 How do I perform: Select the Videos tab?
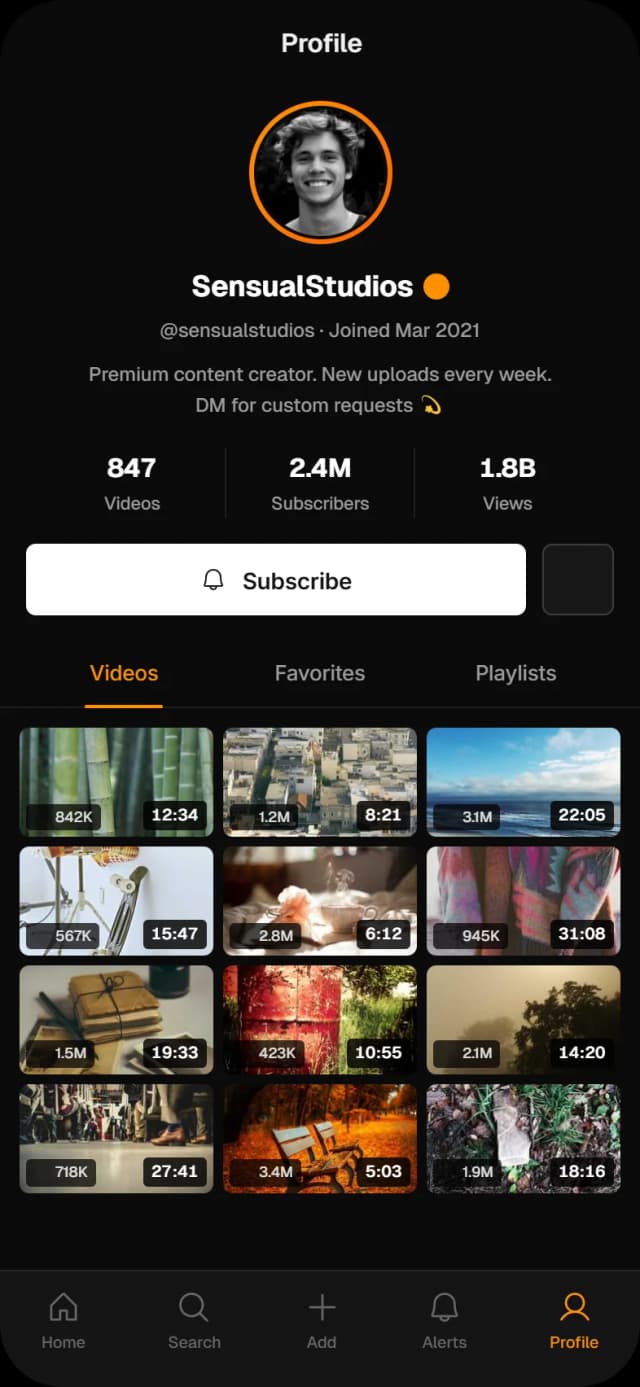click(124, 673)
